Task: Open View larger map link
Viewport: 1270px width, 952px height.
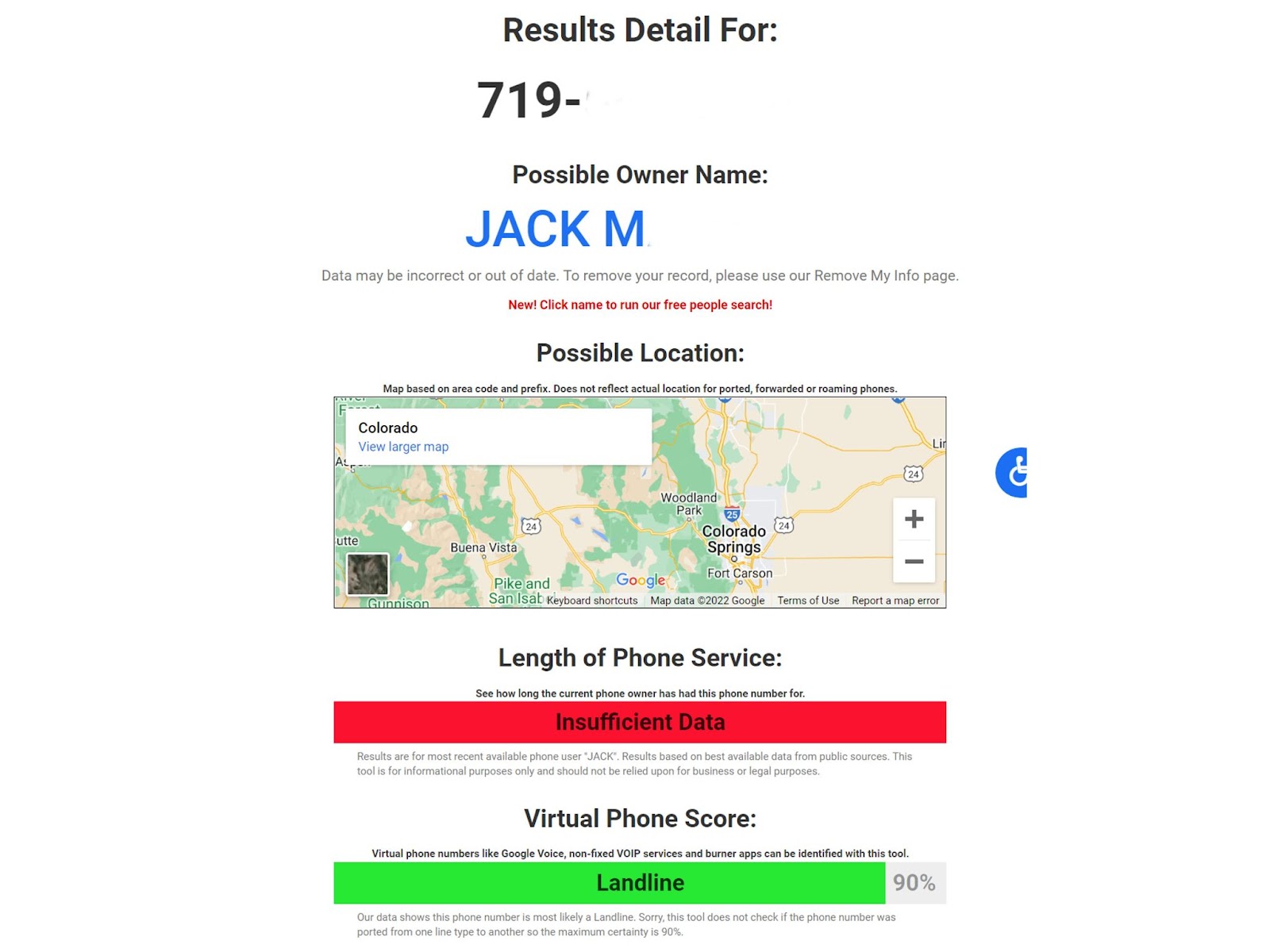Action: pos(403,447)
